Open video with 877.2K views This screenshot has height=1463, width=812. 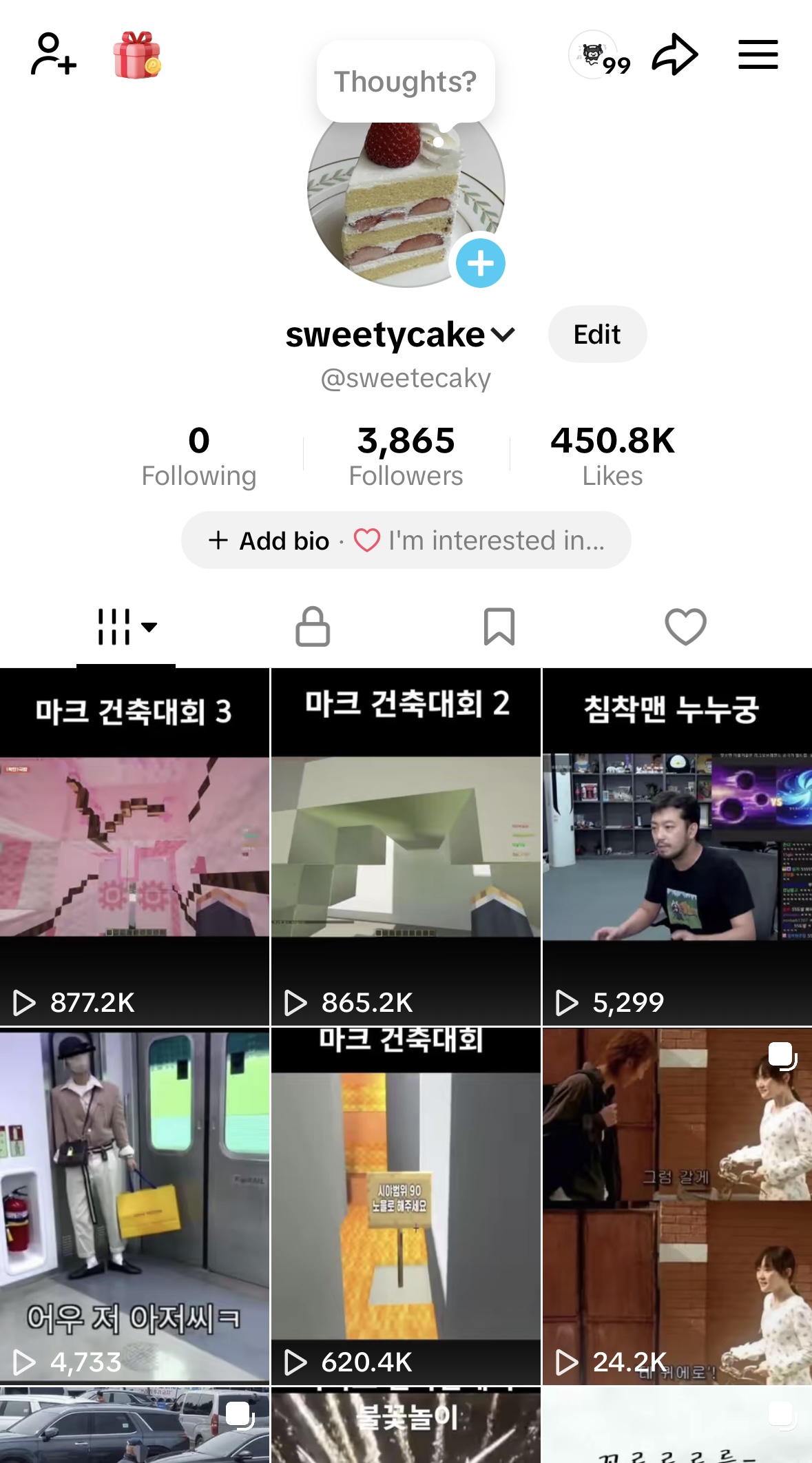134,847
